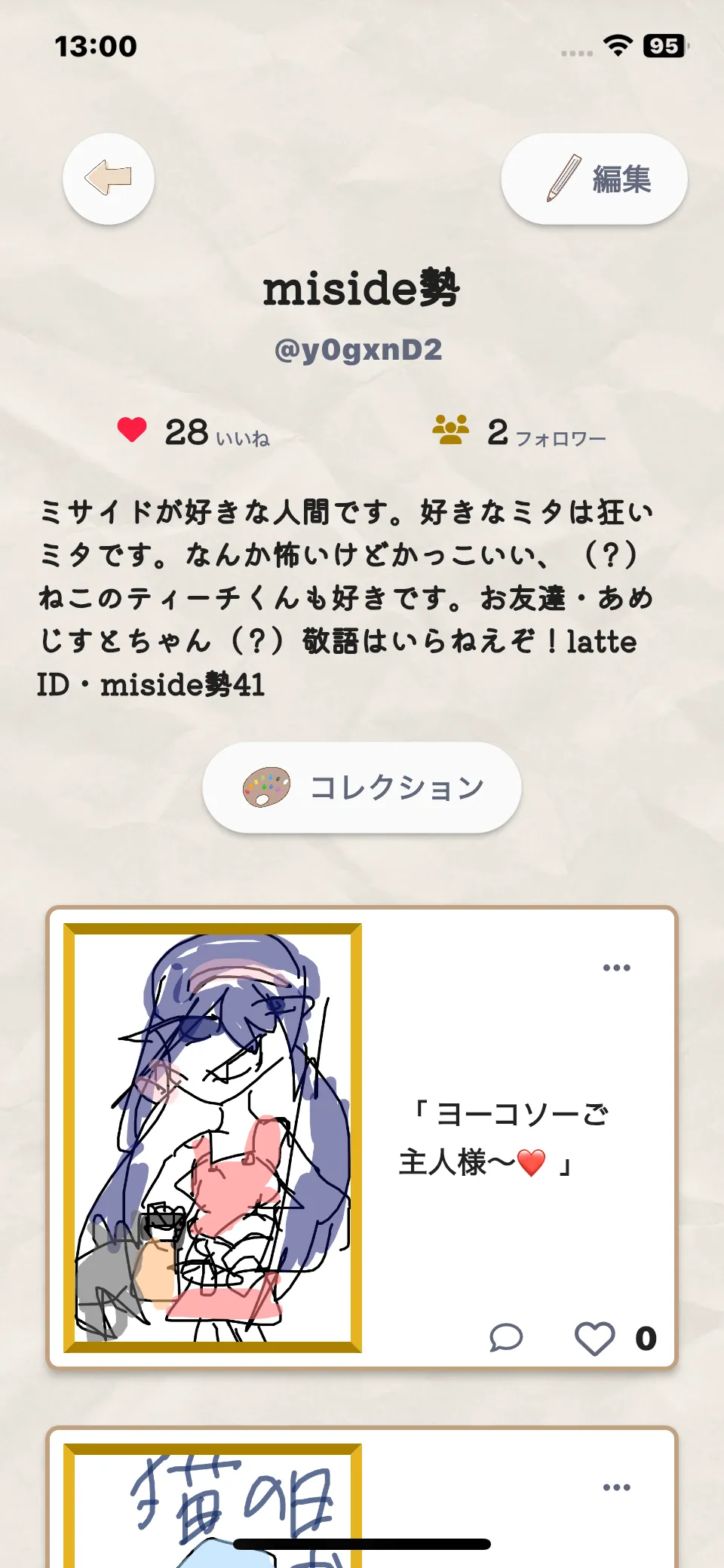The image size is (724, 1568).
Task: View the 2 フォロワー followers list
Action: tap(519, 432)
